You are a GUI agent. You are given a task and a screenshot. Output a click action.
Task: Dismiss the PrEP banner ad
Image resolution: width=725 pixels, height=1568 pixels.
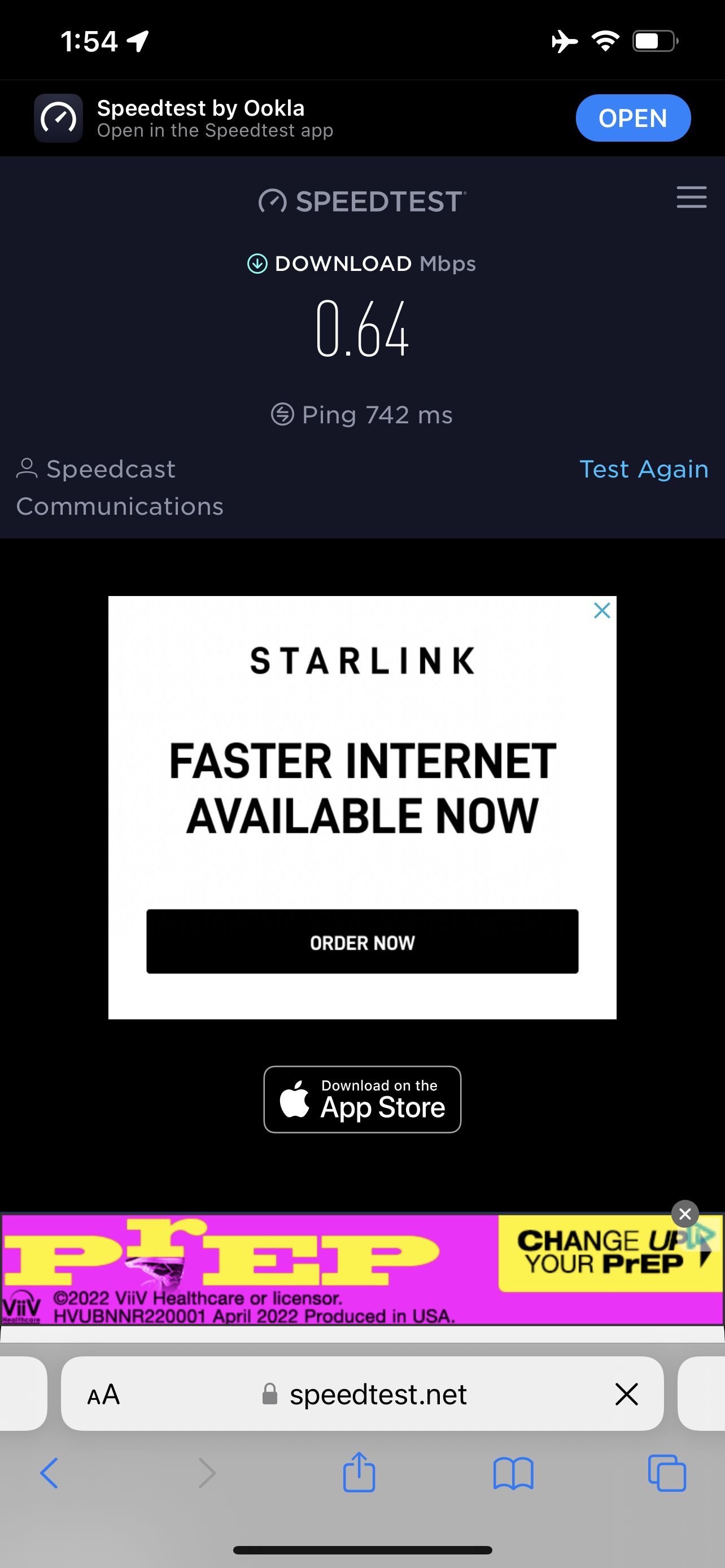(685, 1214)
